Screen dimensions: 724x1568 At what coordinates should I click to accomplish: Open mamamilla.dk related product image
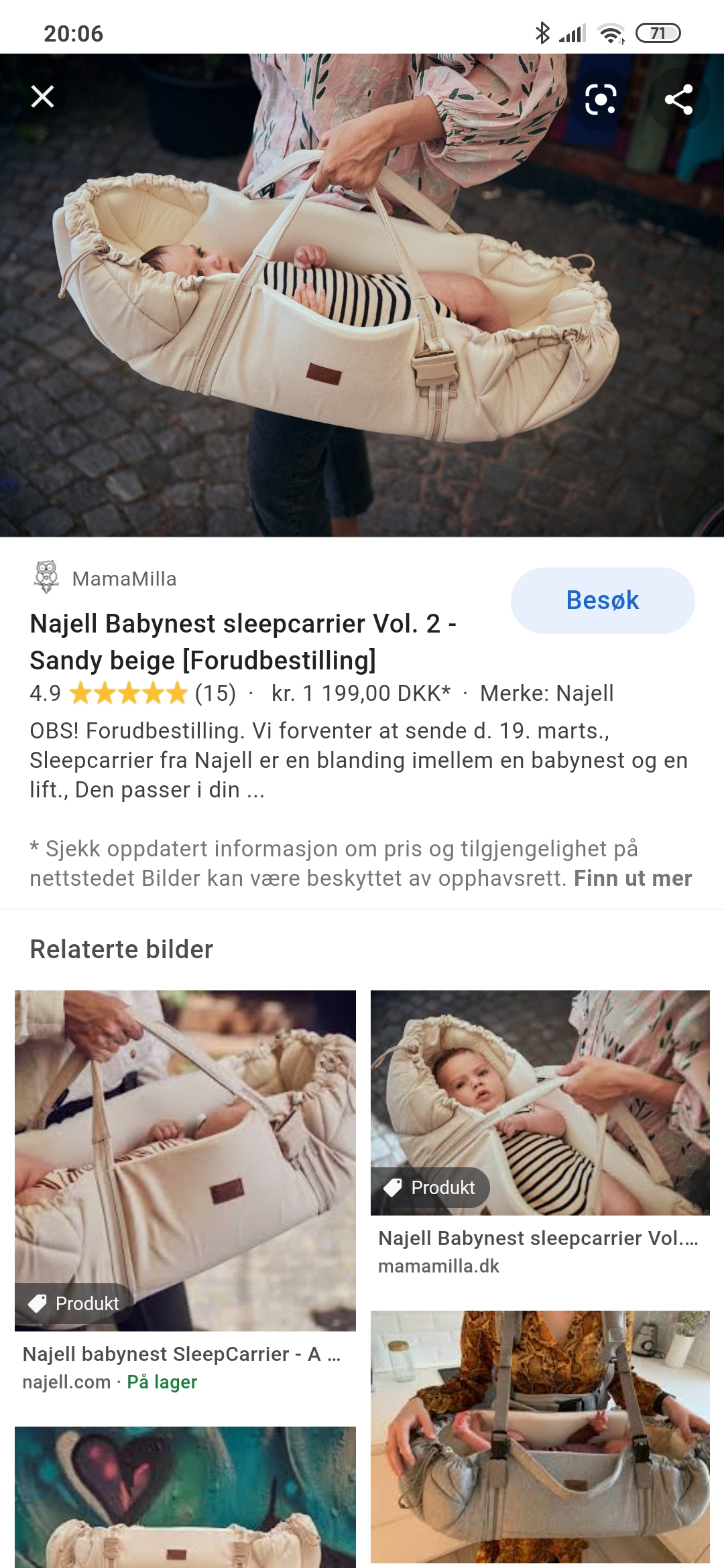pos(540,1103)
